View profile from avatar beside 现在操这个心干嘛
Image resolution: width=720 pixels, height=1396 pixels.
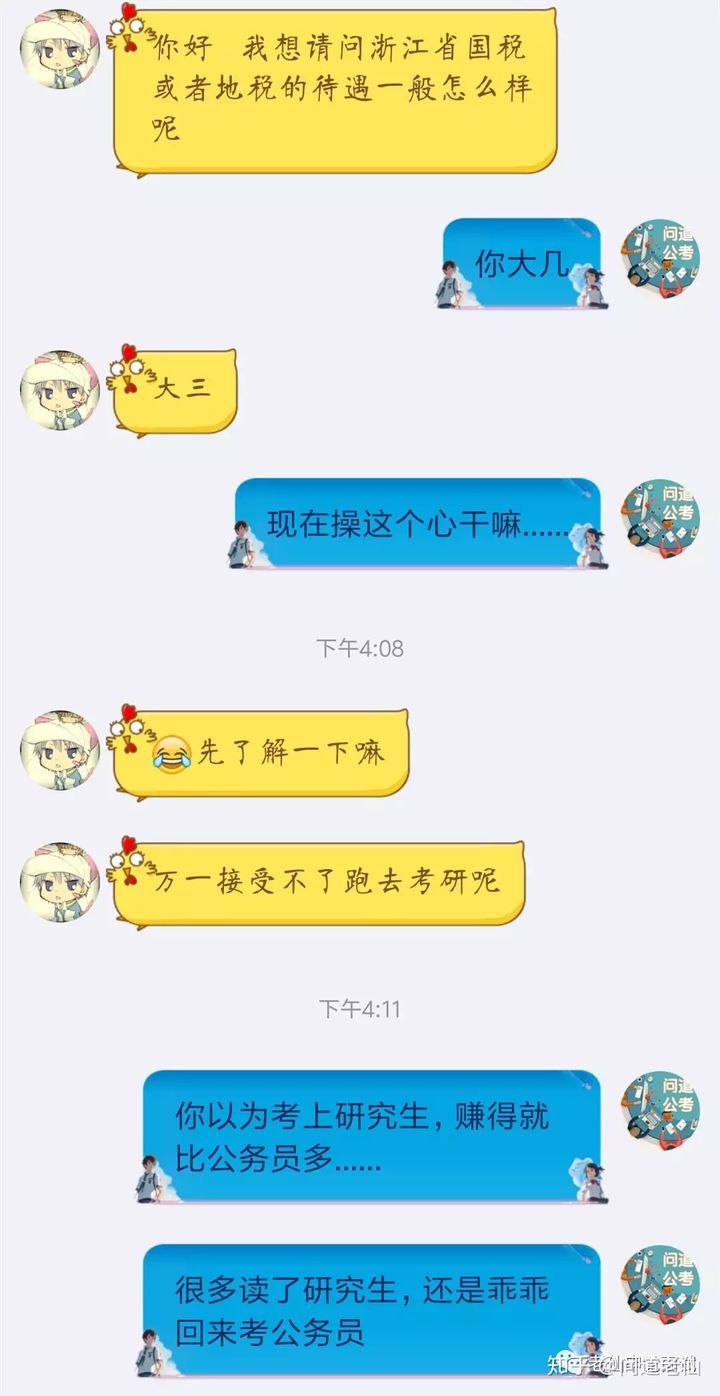[660, 518]
